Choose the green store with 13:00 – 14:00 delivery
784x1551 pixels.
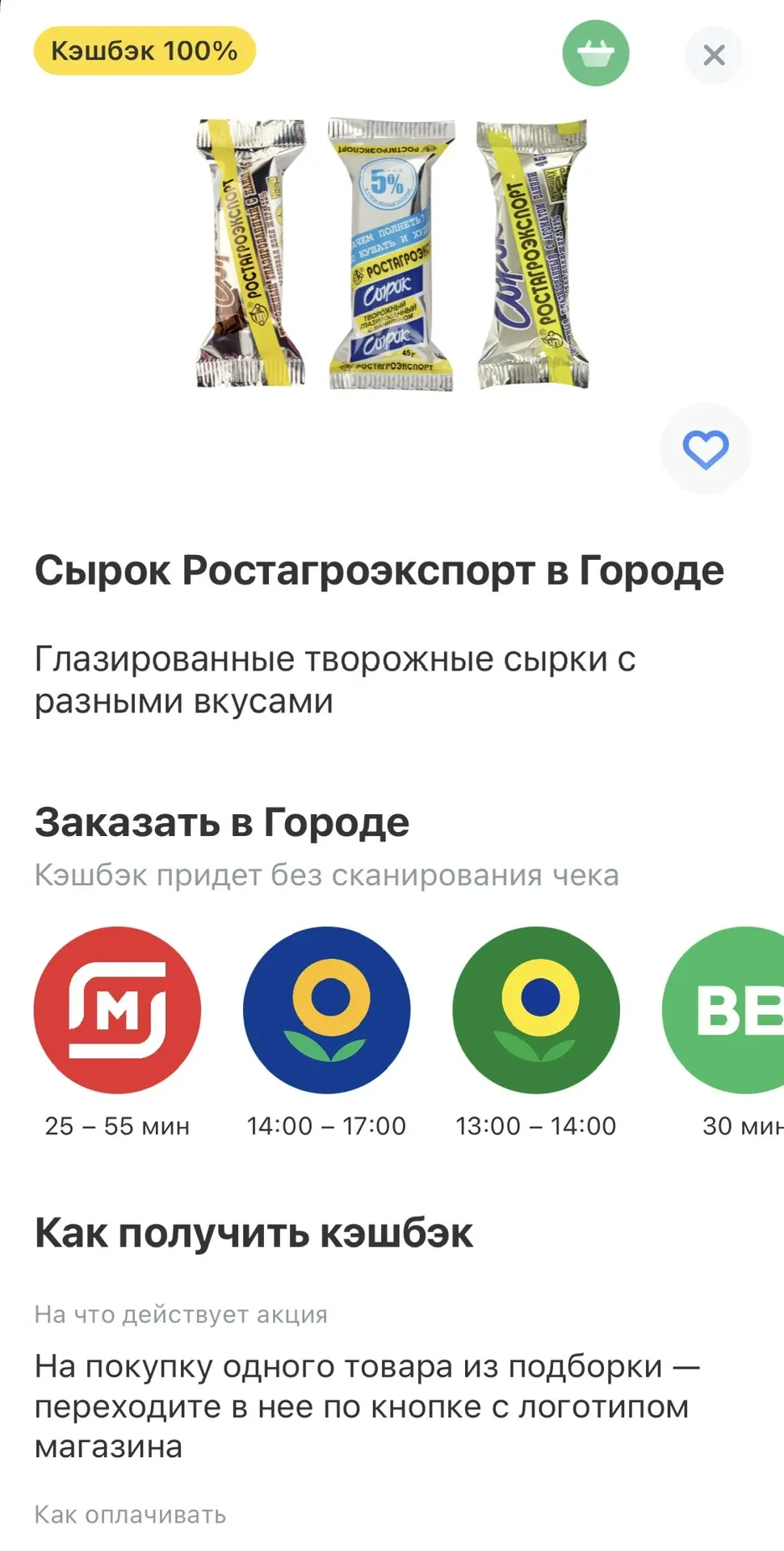coord(536,1010)
